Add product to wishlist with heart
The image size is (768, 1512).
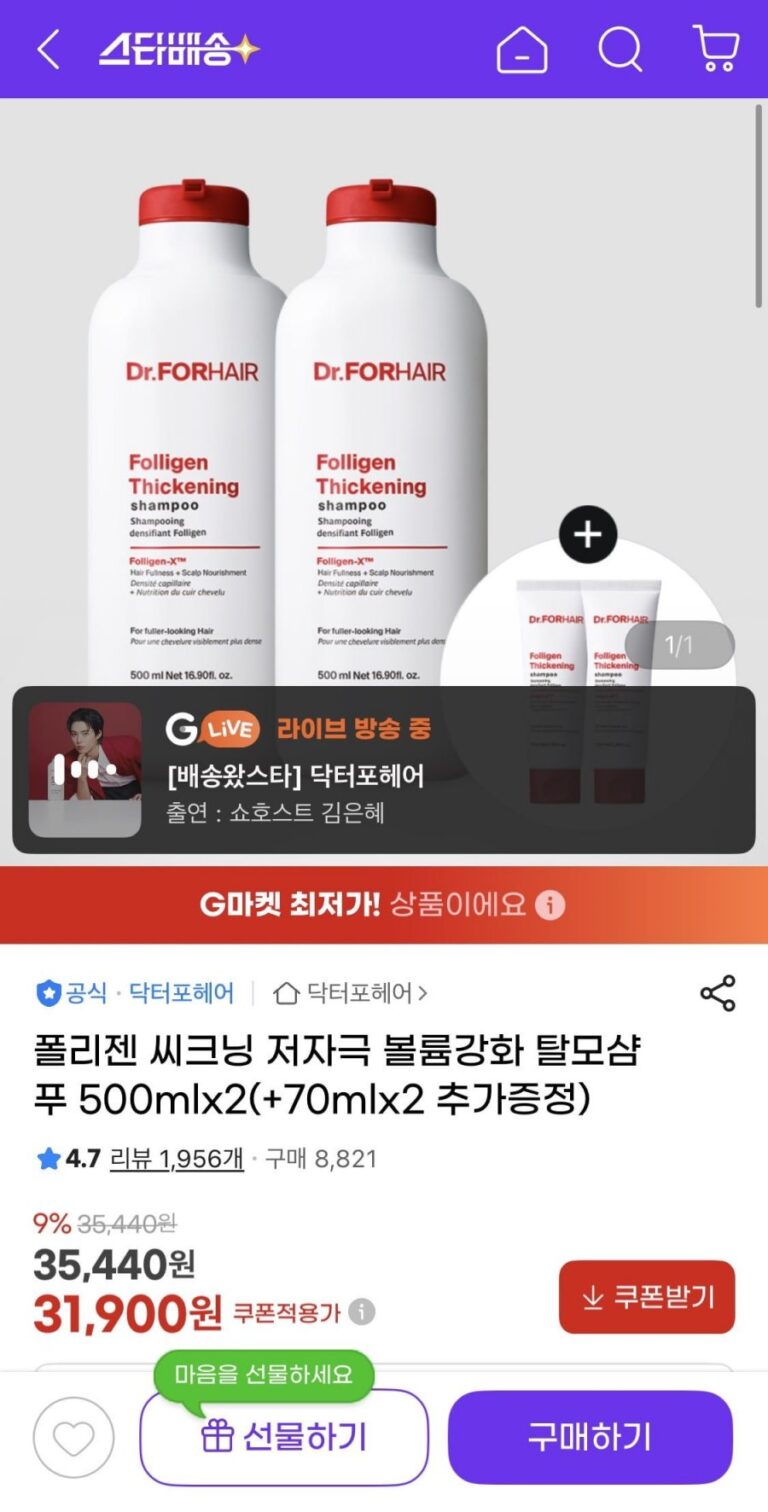tap(73, 1438)
